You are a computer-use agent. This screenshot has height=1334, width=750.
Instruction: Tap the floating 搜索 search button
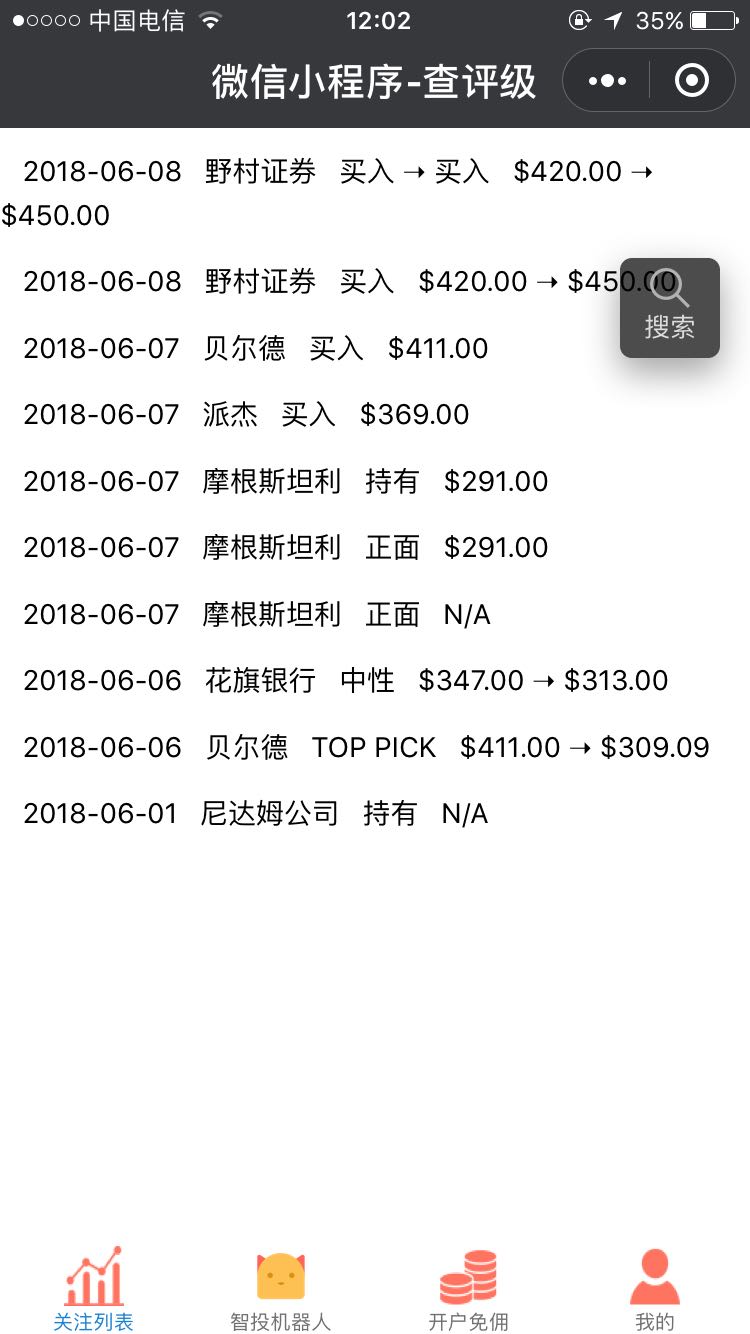point(670,308)
